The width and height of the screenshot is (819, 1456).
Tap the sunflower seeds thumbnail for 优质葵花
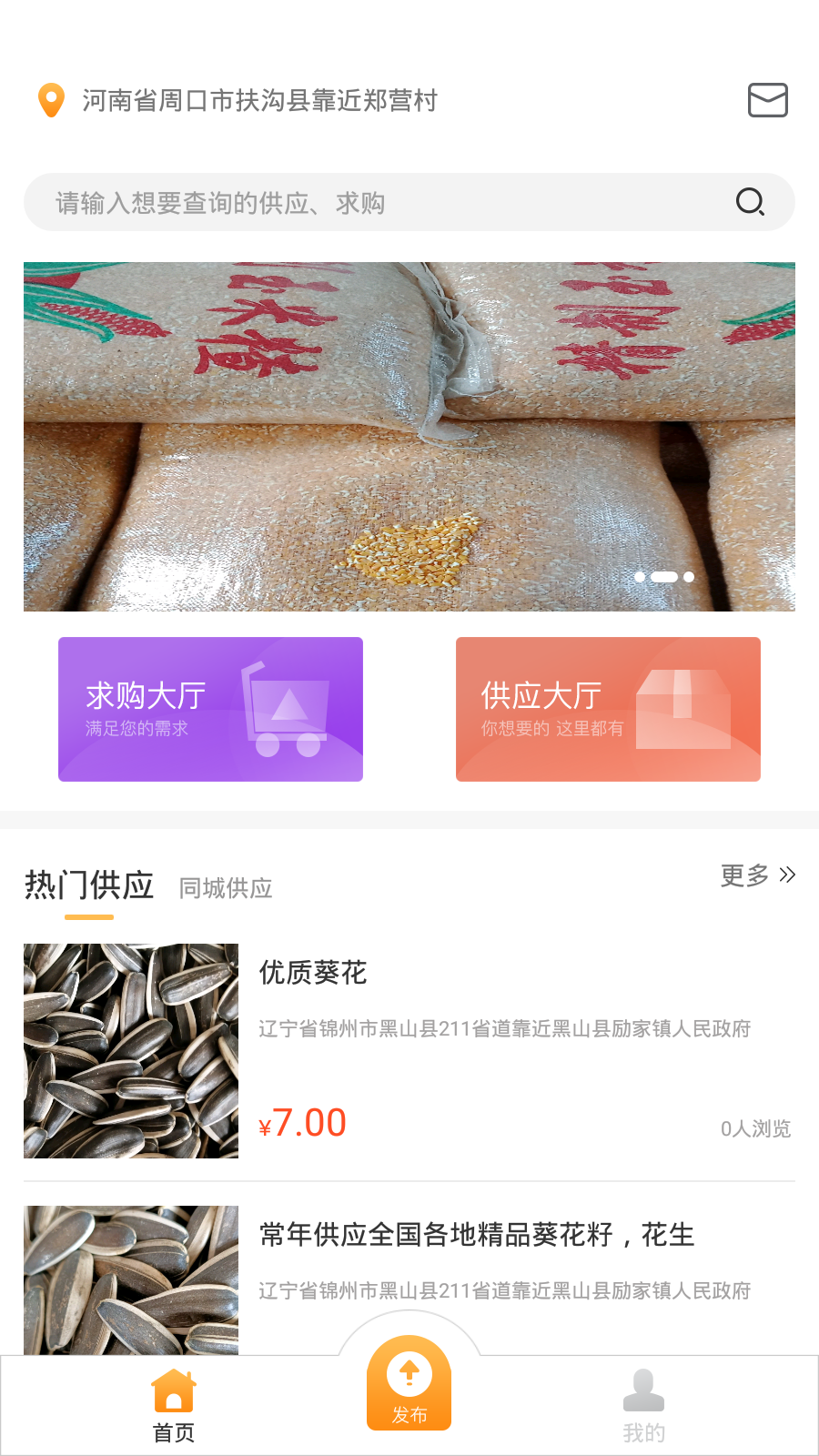130,1050
